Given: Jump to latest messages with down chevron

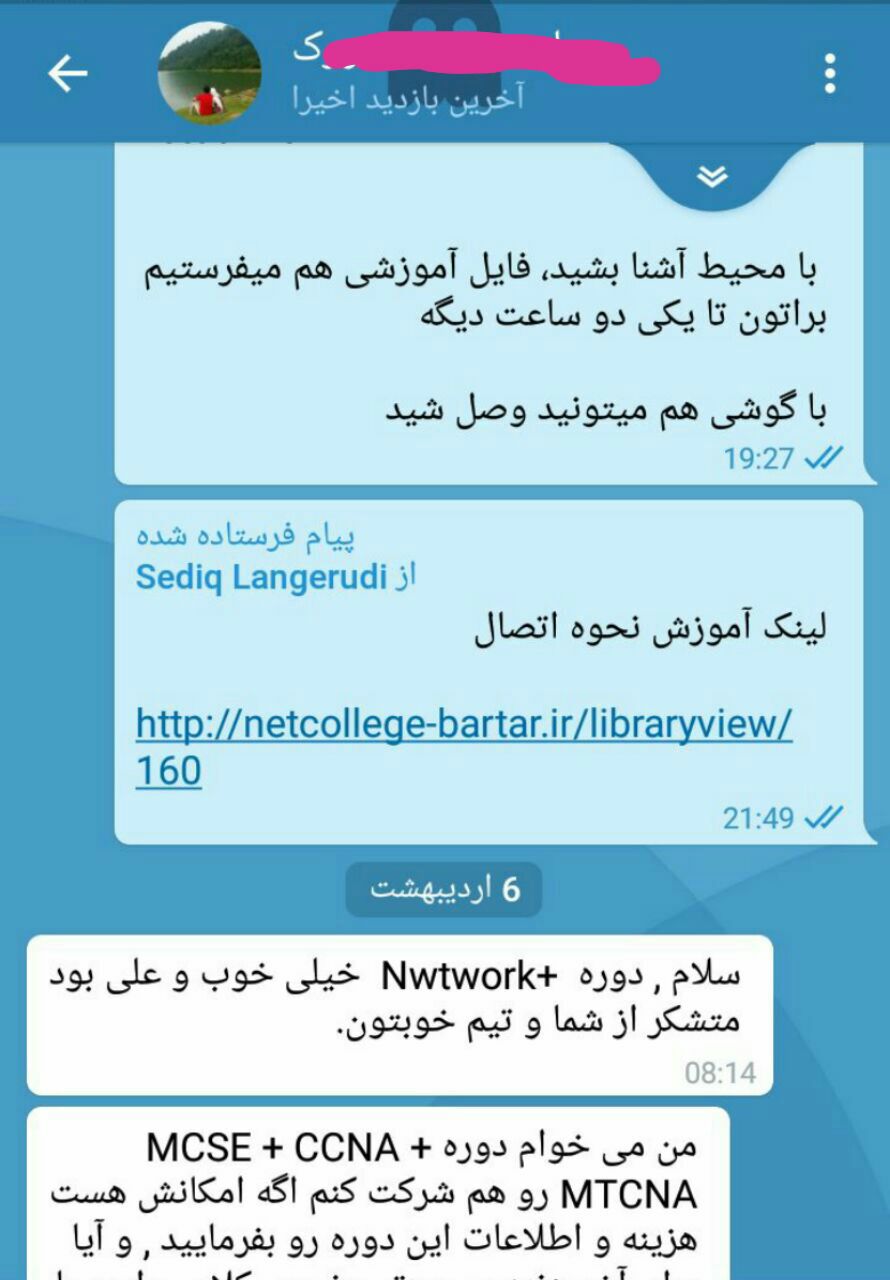Looking at the screenshot, I should pos(712,177).
